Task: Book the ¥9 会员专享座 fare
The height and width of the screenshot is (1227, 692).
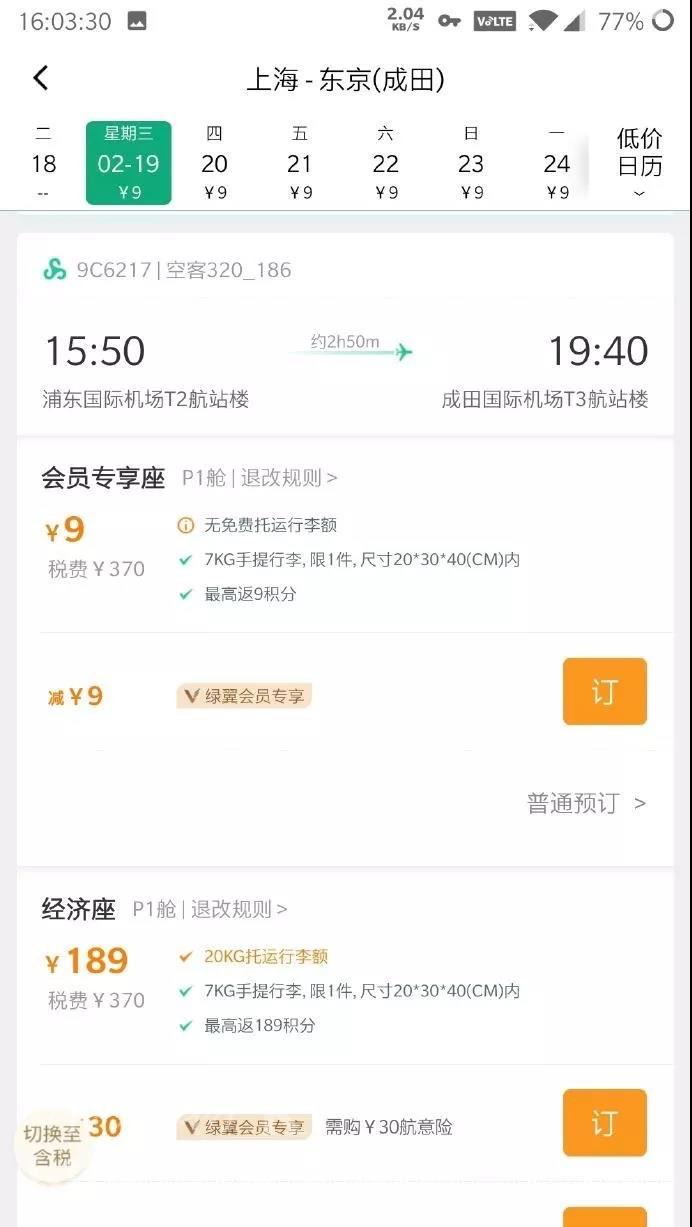Action: [604, 691]
